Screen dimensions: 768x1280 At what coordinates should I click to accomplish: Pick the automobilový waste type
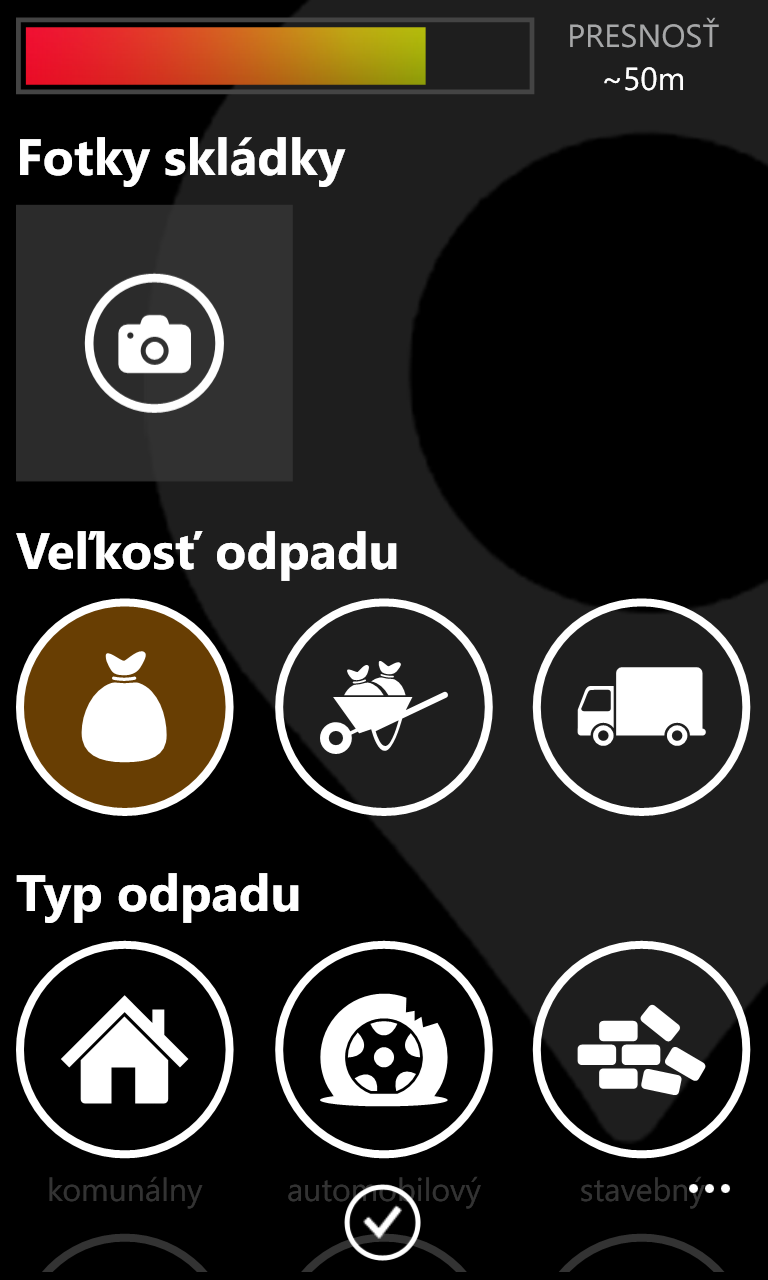[x=384, y=1049]
